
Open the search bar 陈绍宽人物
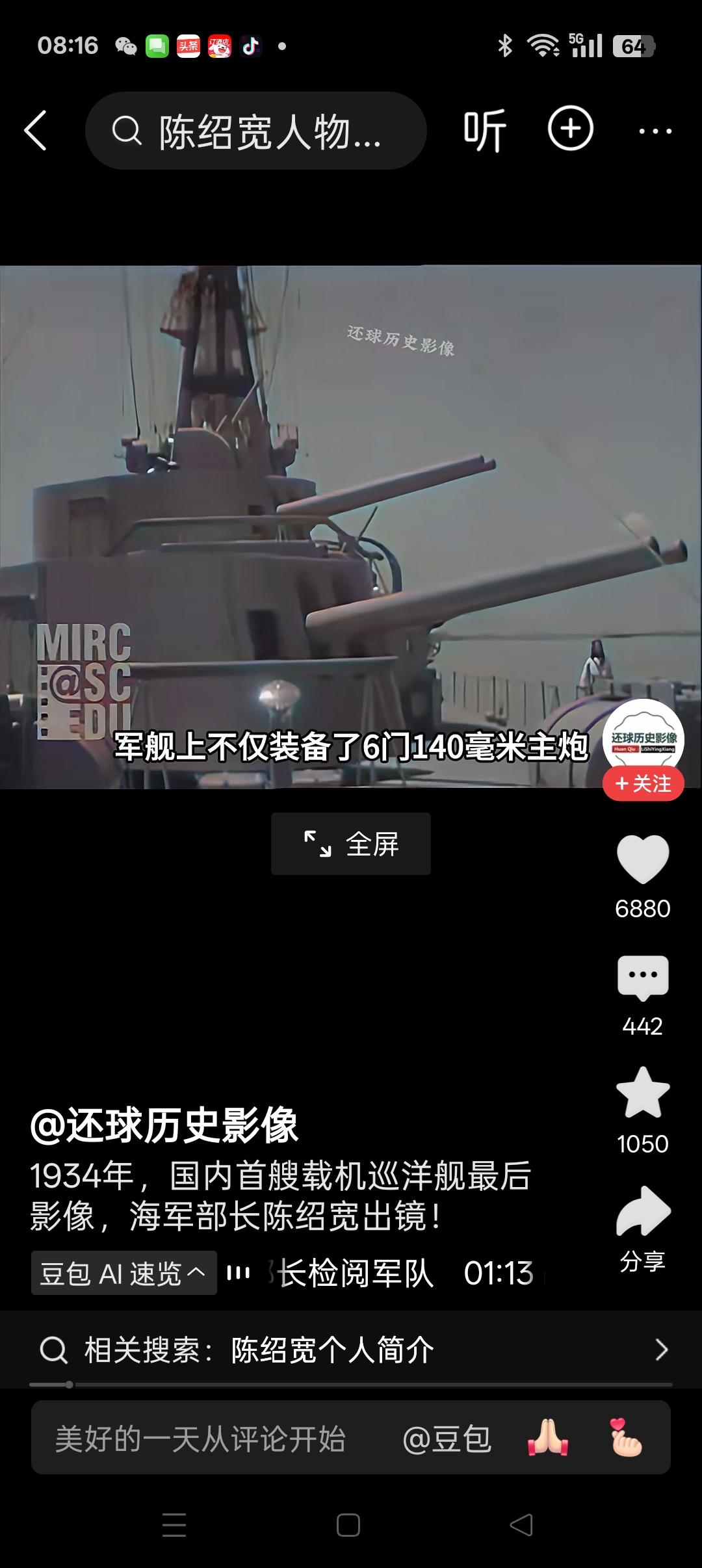coord(255,130)
